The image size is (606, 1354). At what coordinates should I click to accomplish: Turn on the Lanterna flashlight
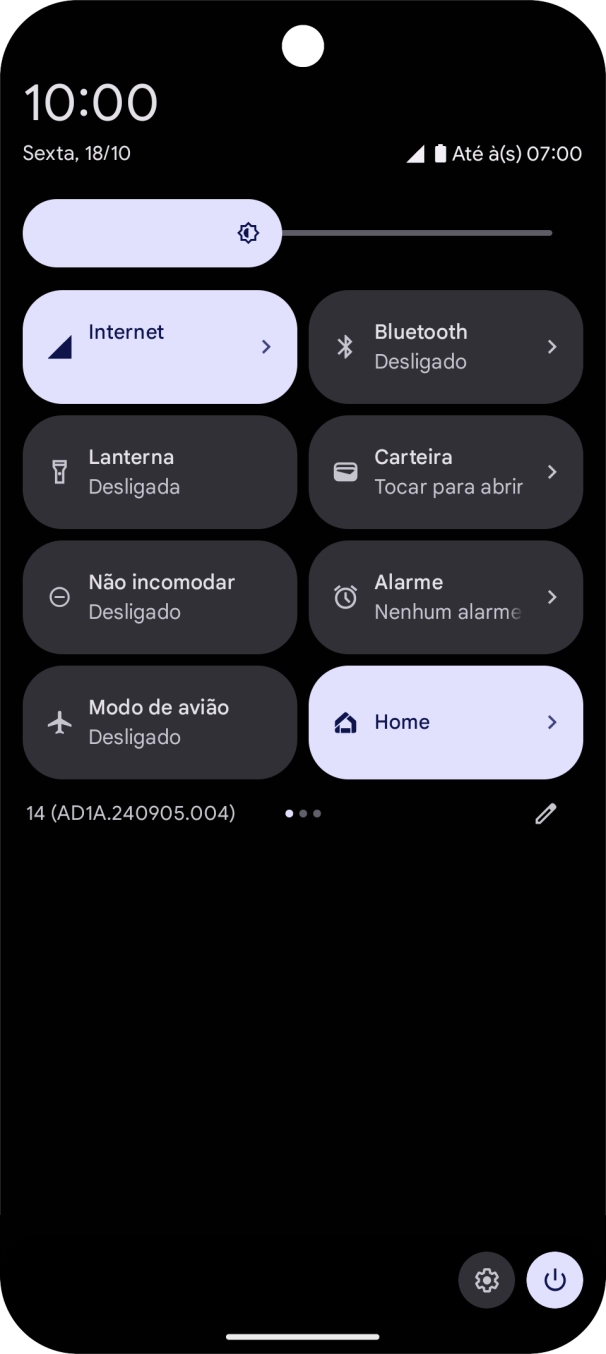(x=160, y=472)
